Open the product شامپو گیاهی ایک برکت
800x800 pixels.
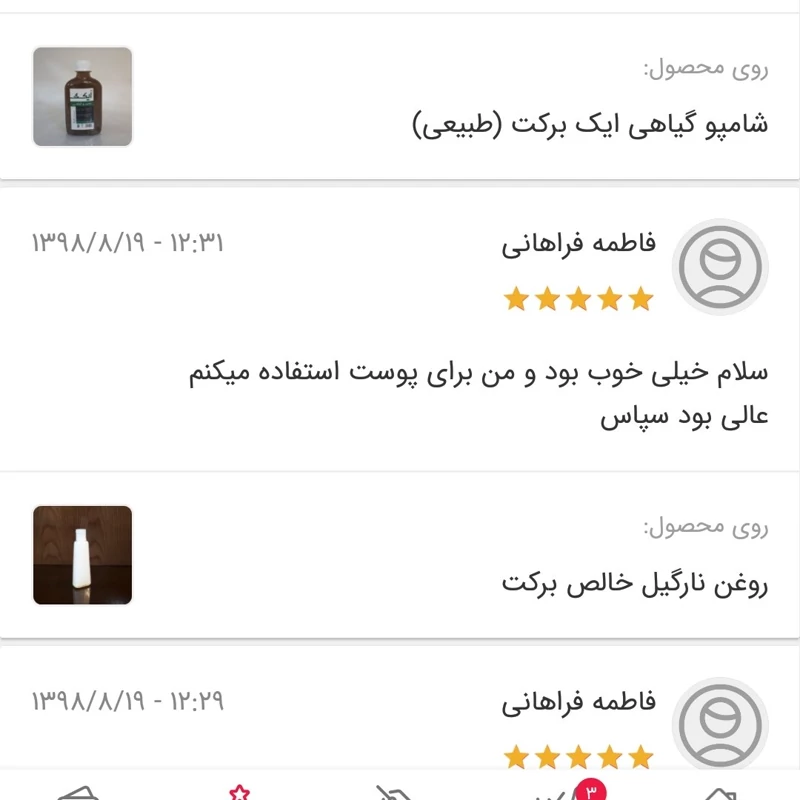(x=590, y=125)
